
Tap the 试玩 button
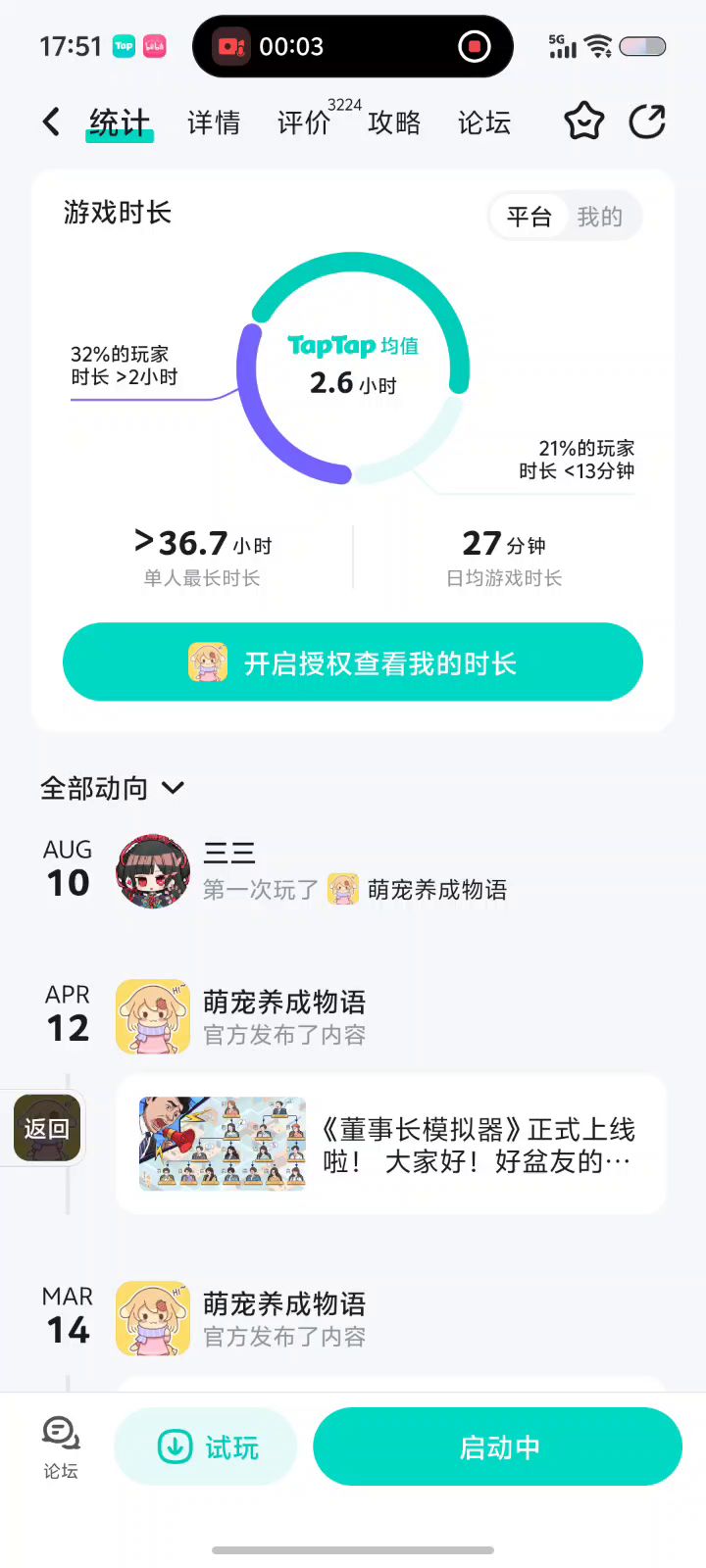pos(206,1447)
